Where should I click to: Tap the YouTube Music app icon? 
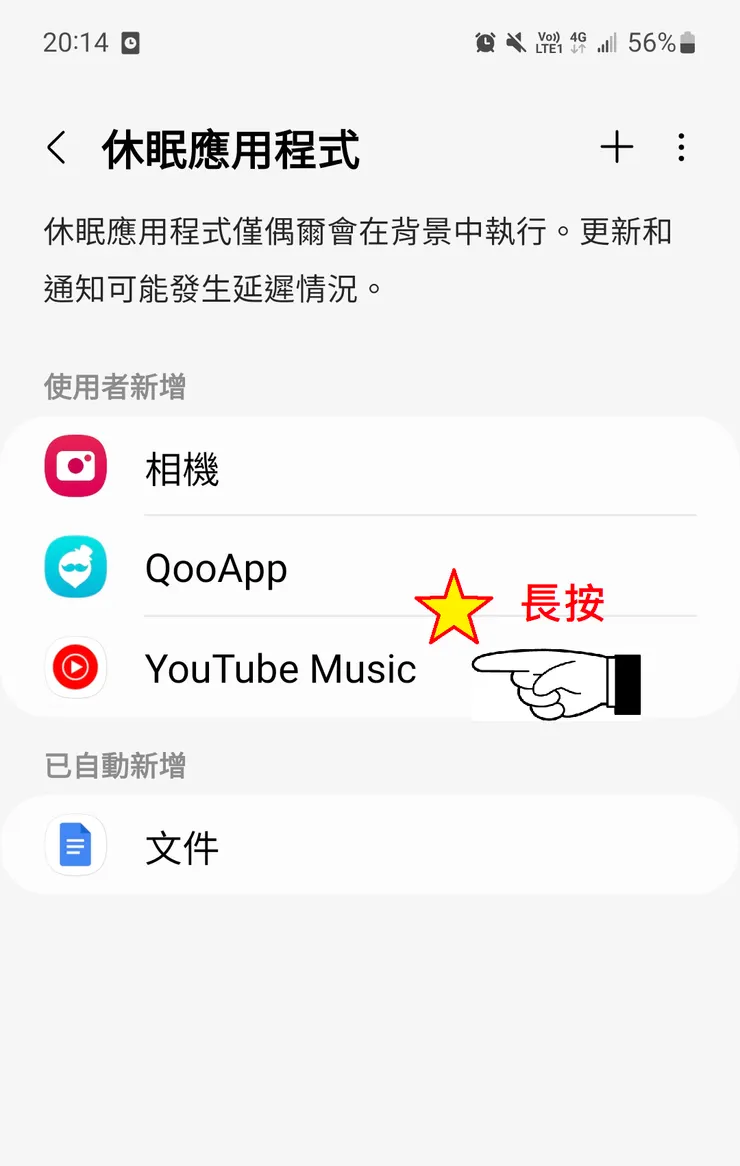pyautogui.click(x=75, y=667)
